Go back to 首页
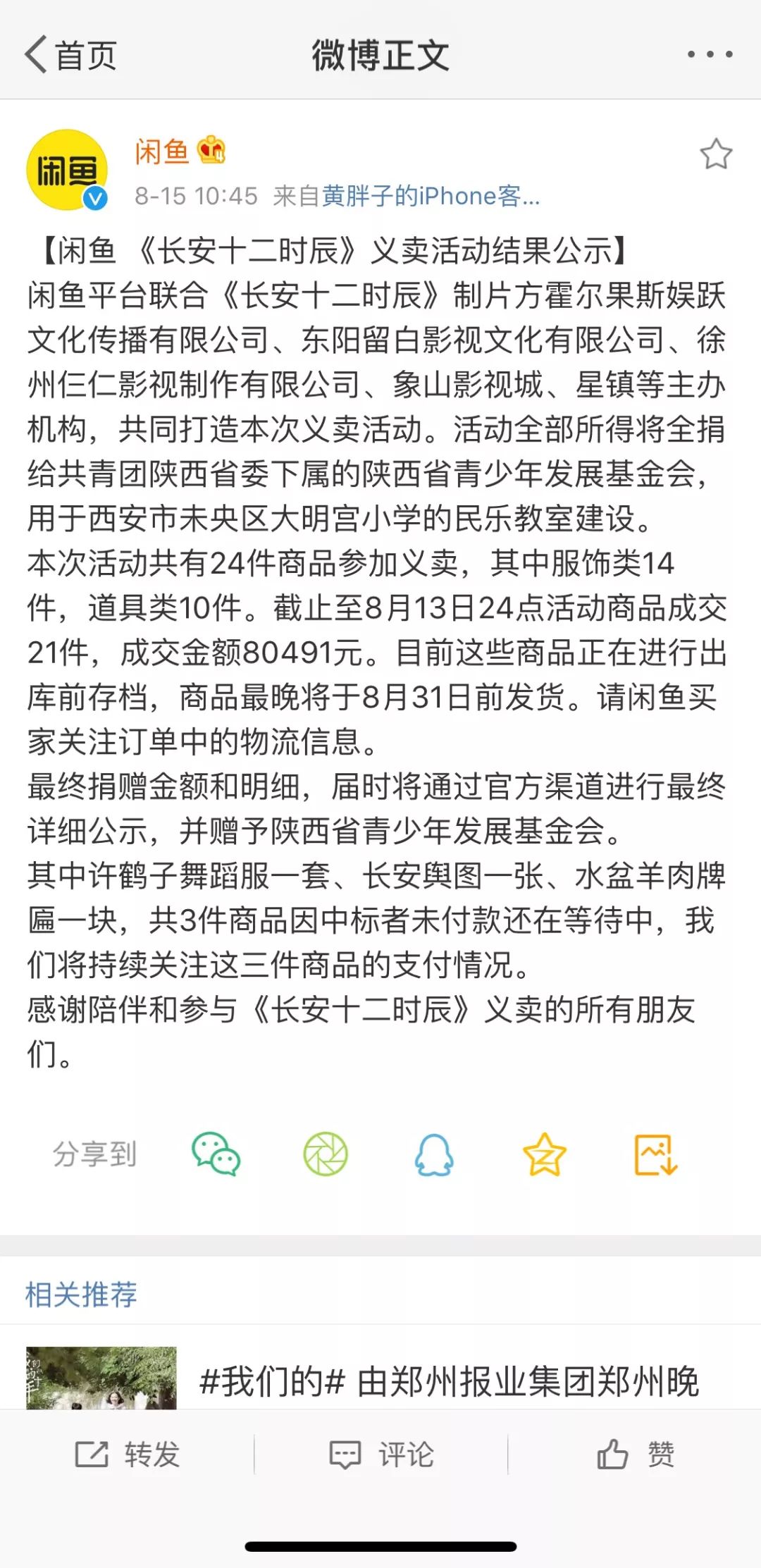 (70, 55)
